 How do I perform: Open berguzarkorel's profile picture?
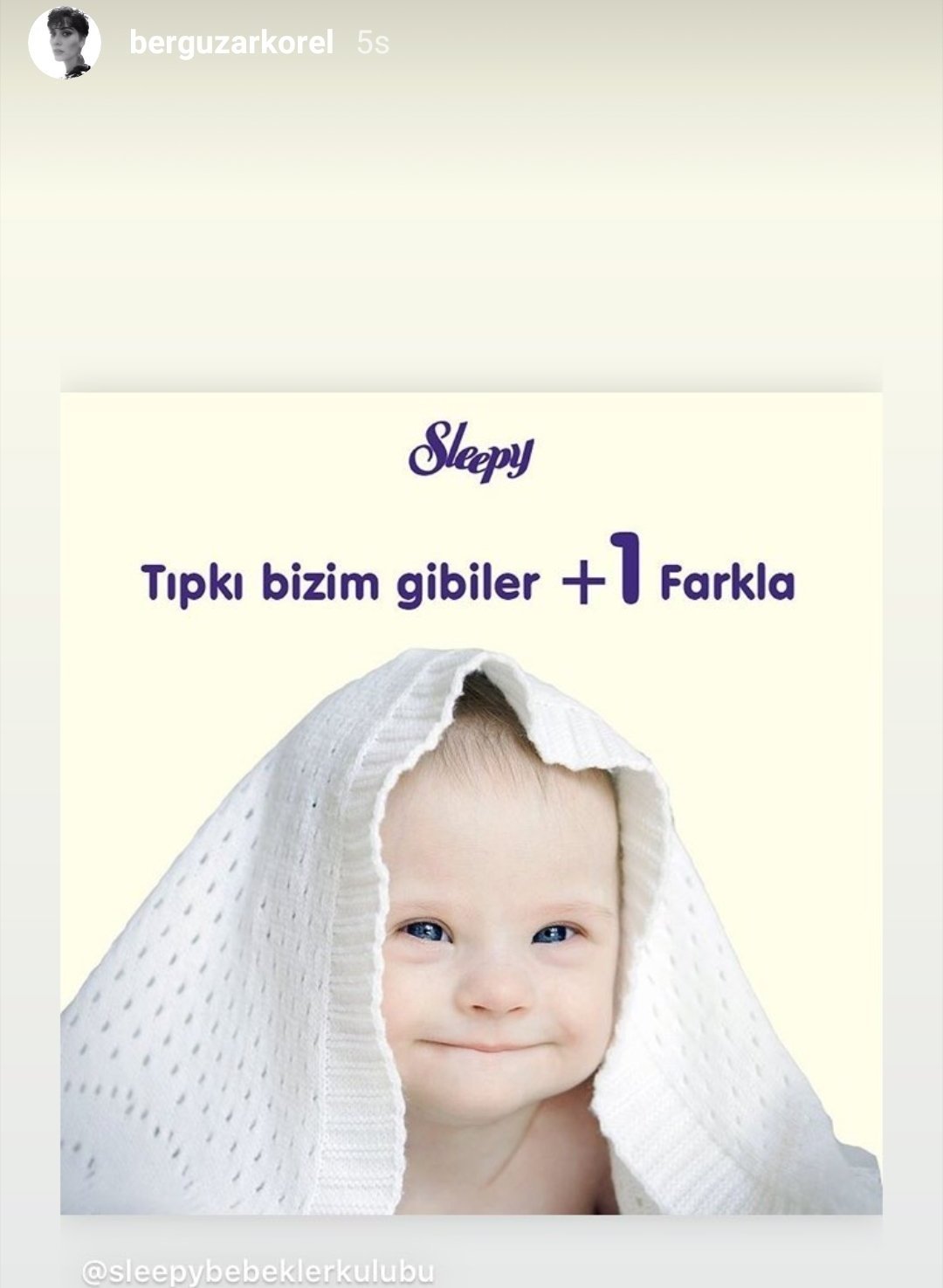[64, 43]
